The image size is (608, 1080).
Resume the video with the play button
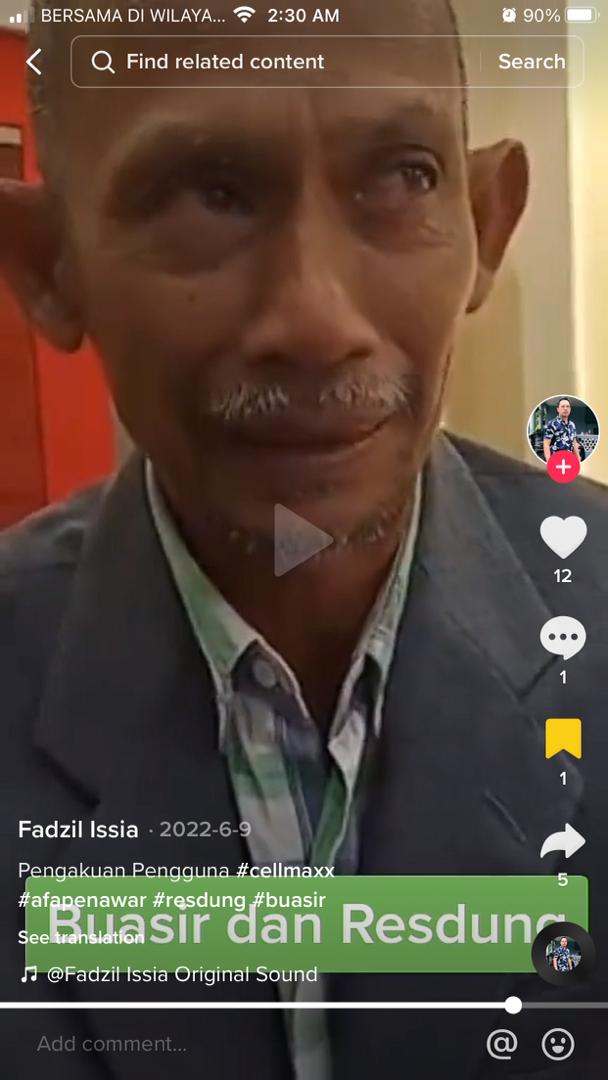point(303,540)
